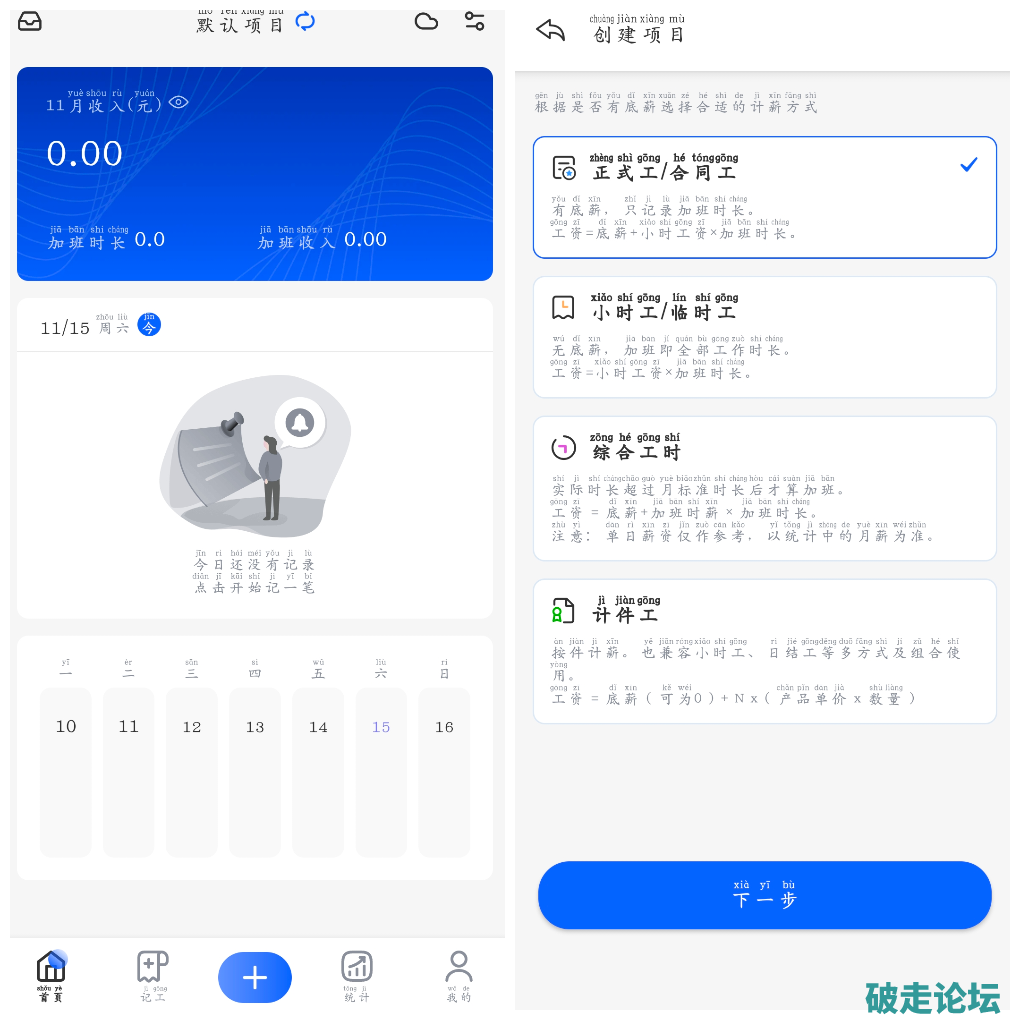
Task: Pick the 综合工时 option
Action: tap(764, 488)
